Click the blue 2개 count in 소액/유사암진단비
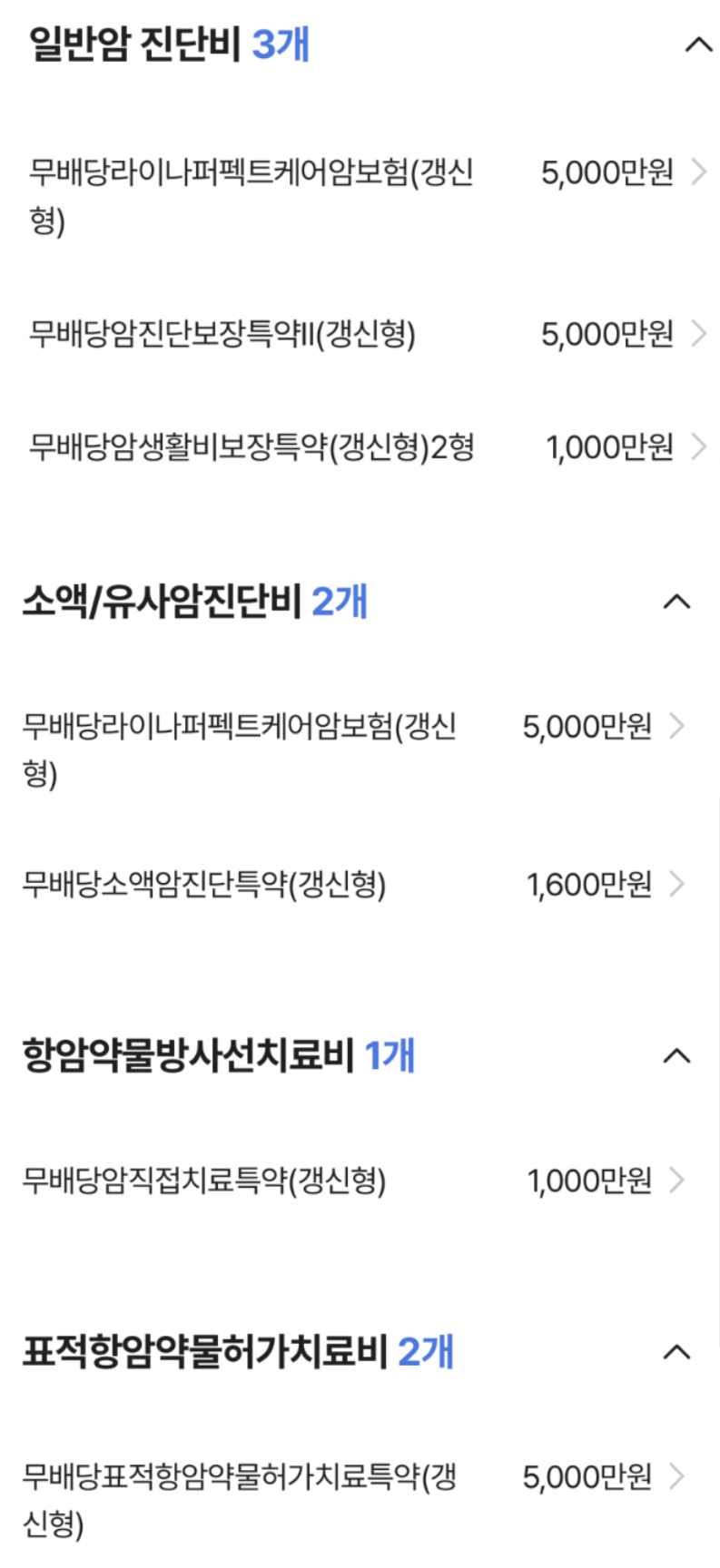720x1568 pixels. pyautogui.click(x=341, y=602)
